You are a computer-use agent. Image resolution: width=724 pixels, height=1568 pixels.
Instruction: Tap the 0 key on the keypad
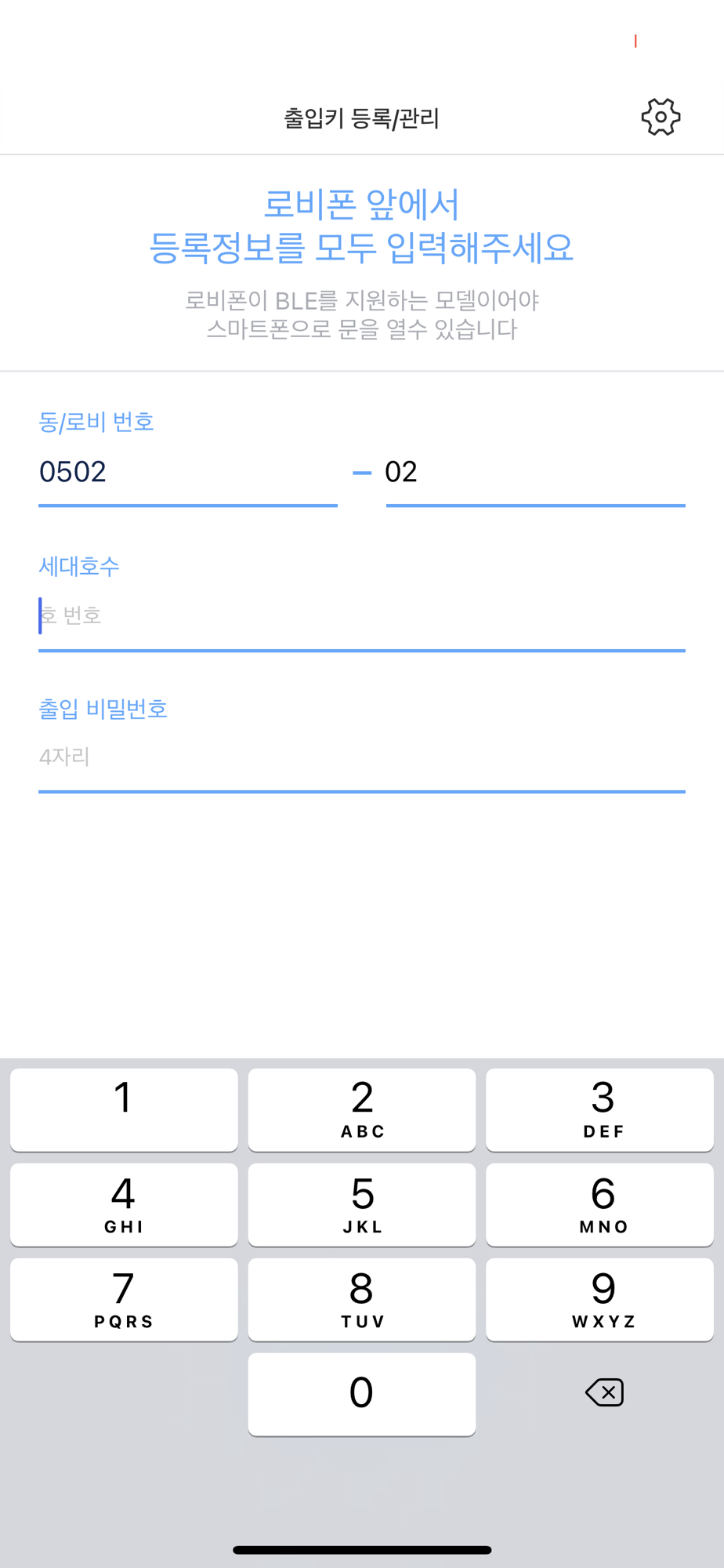(x=362, y=1394)
